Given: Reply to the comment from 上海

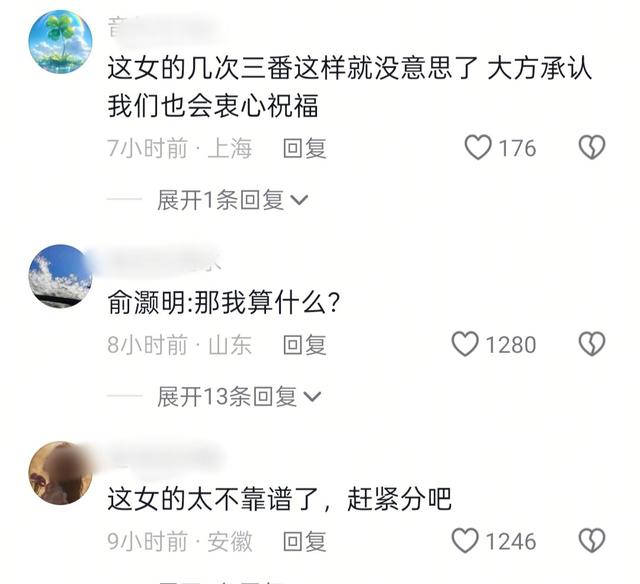Looking at the screenshot, I should click(304, 149).
